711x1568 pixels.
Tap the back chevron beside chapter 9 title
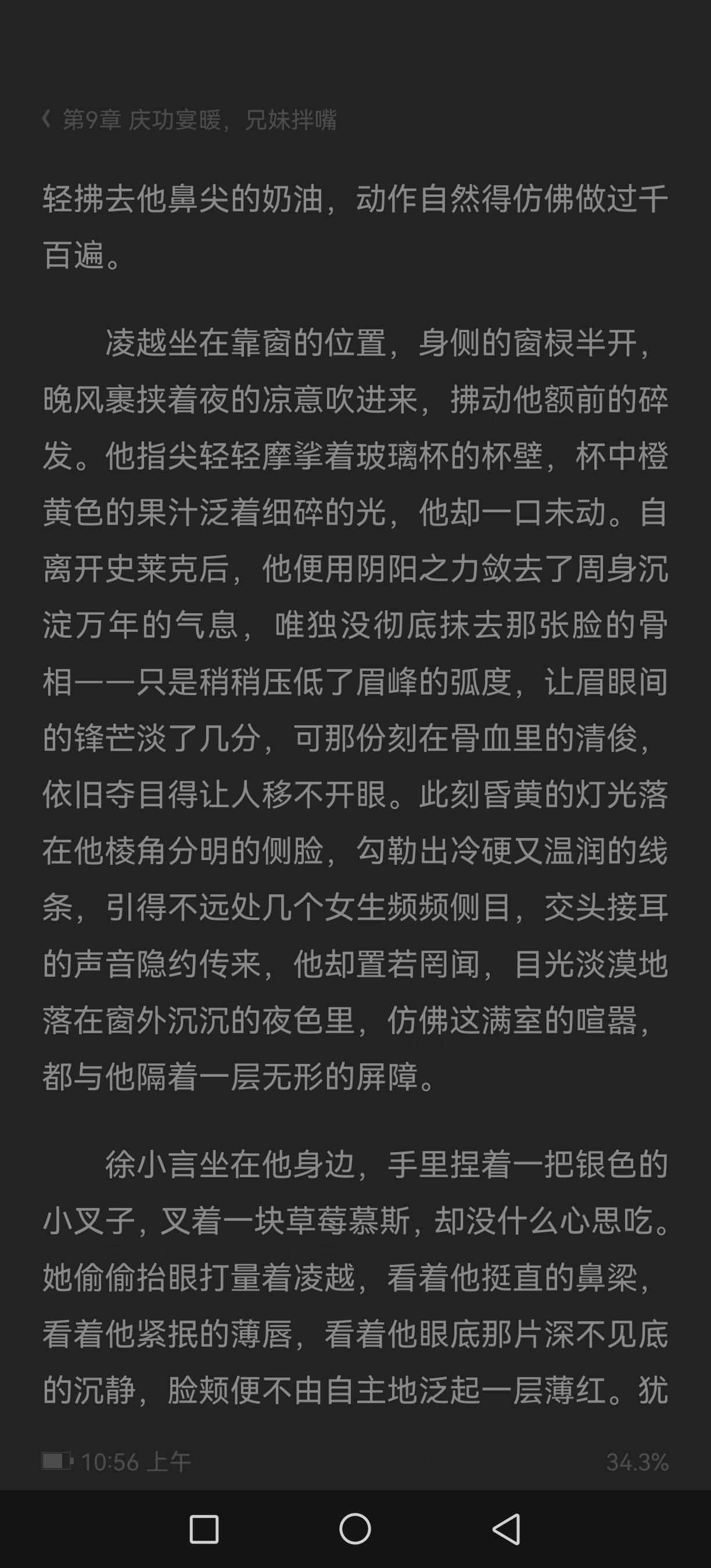[46, 119]
